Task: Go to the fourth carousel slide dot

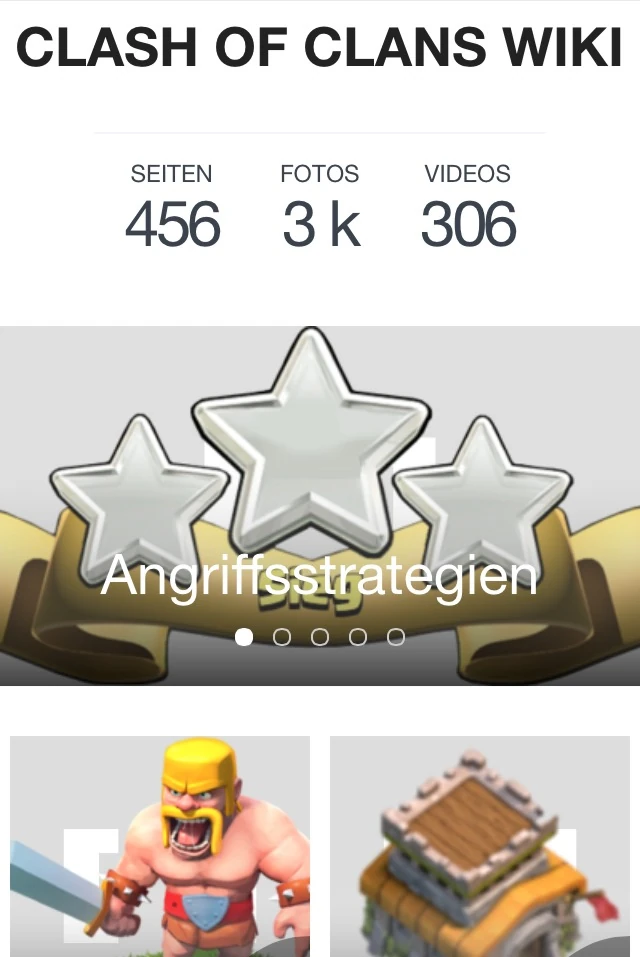Action: pos(358,637)
